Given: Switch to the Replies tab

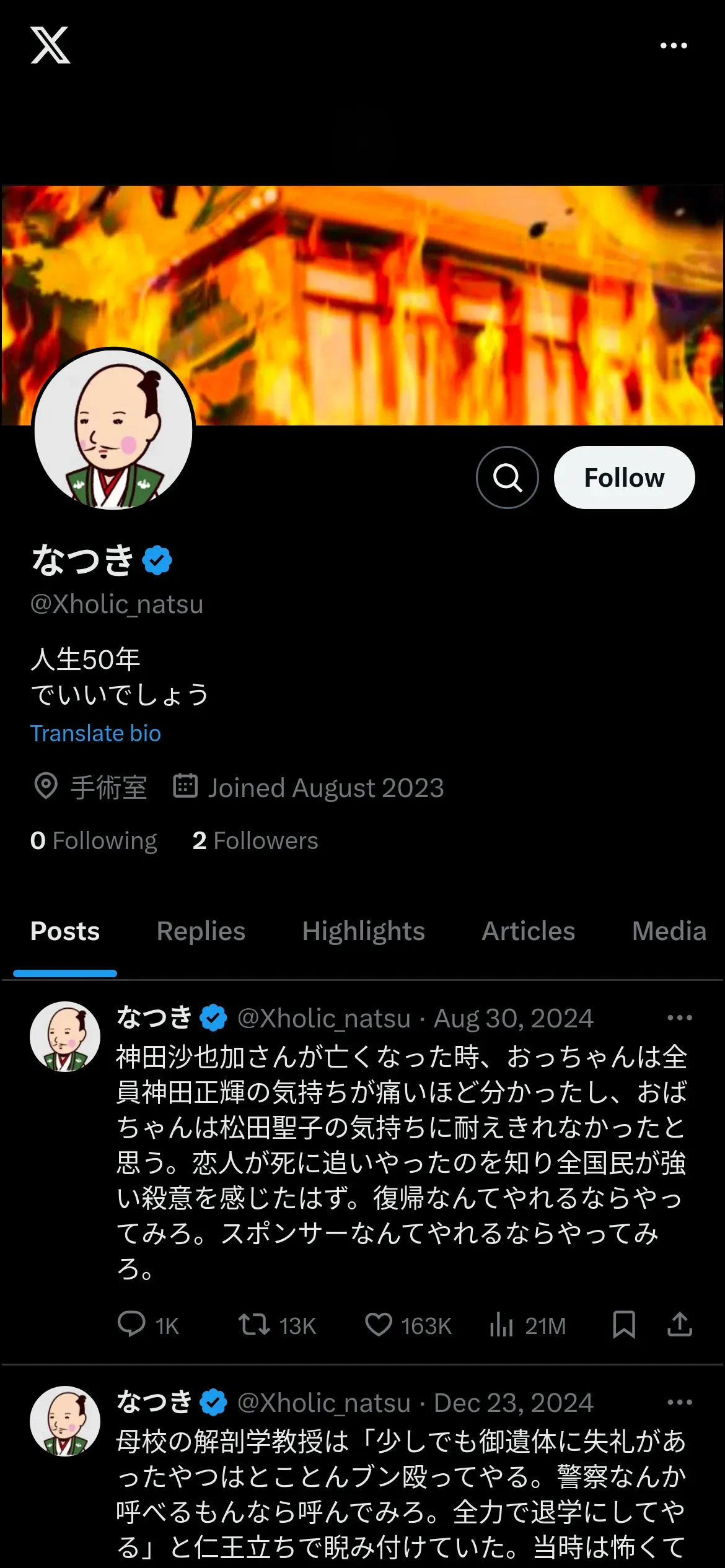Looking at the screenshot, I should point(201,931).
